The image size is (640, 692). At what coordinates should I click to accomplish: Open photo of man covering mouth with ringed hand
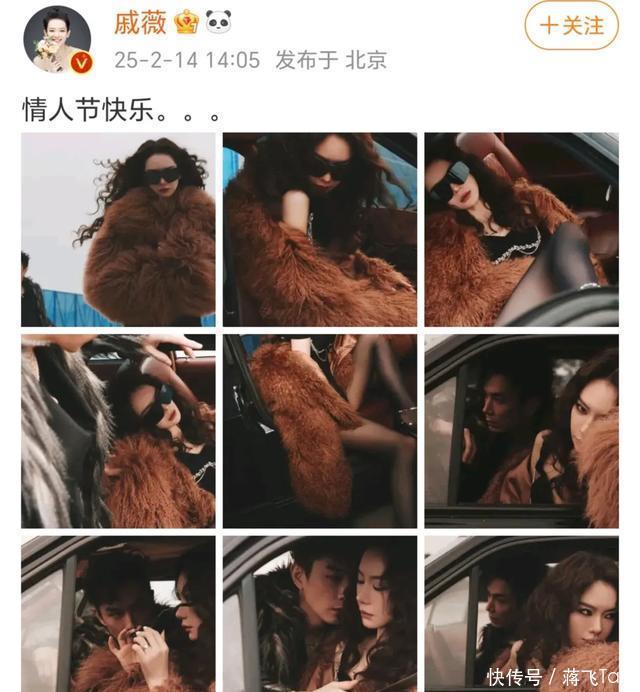[x=118, y=613]
